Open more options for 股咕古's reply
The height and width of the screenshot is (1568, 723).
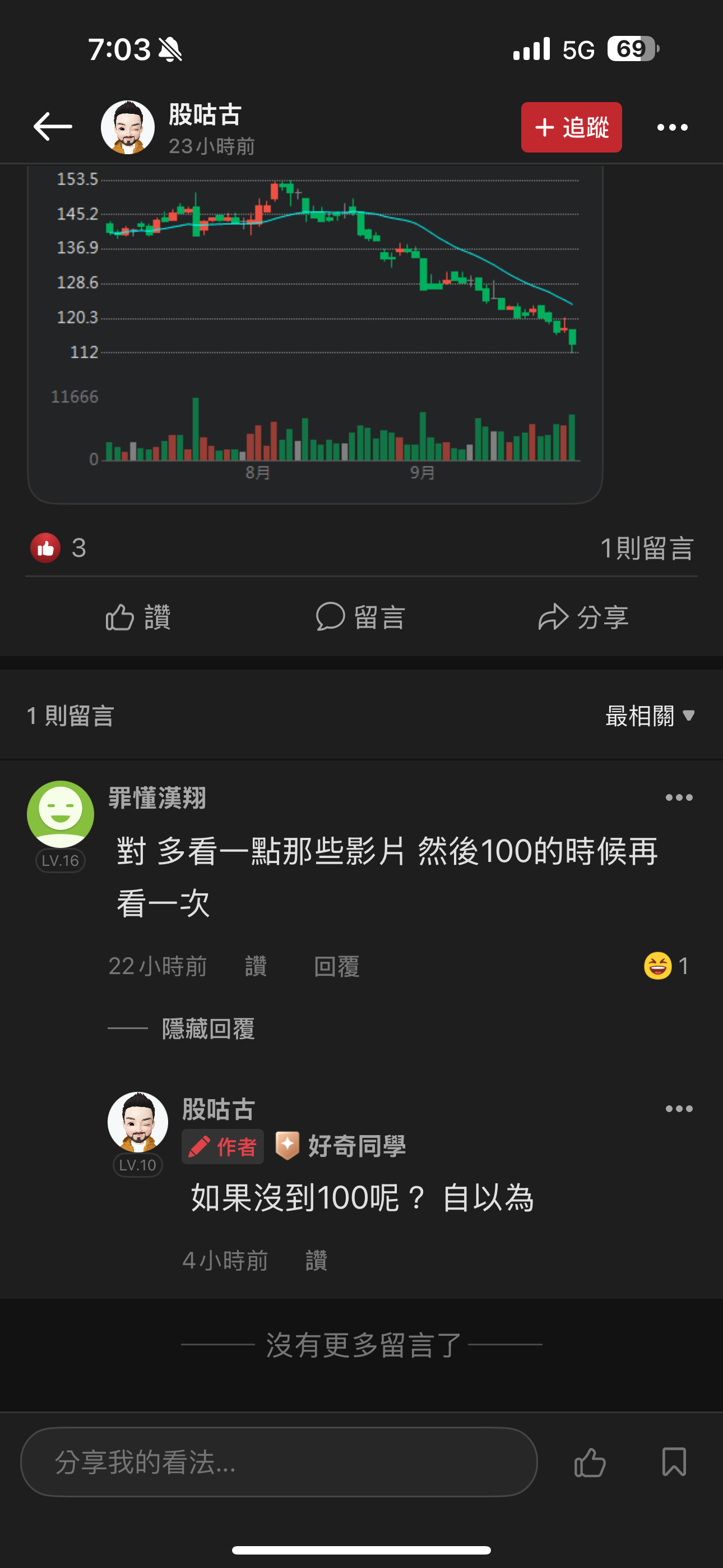(679, 1109)
